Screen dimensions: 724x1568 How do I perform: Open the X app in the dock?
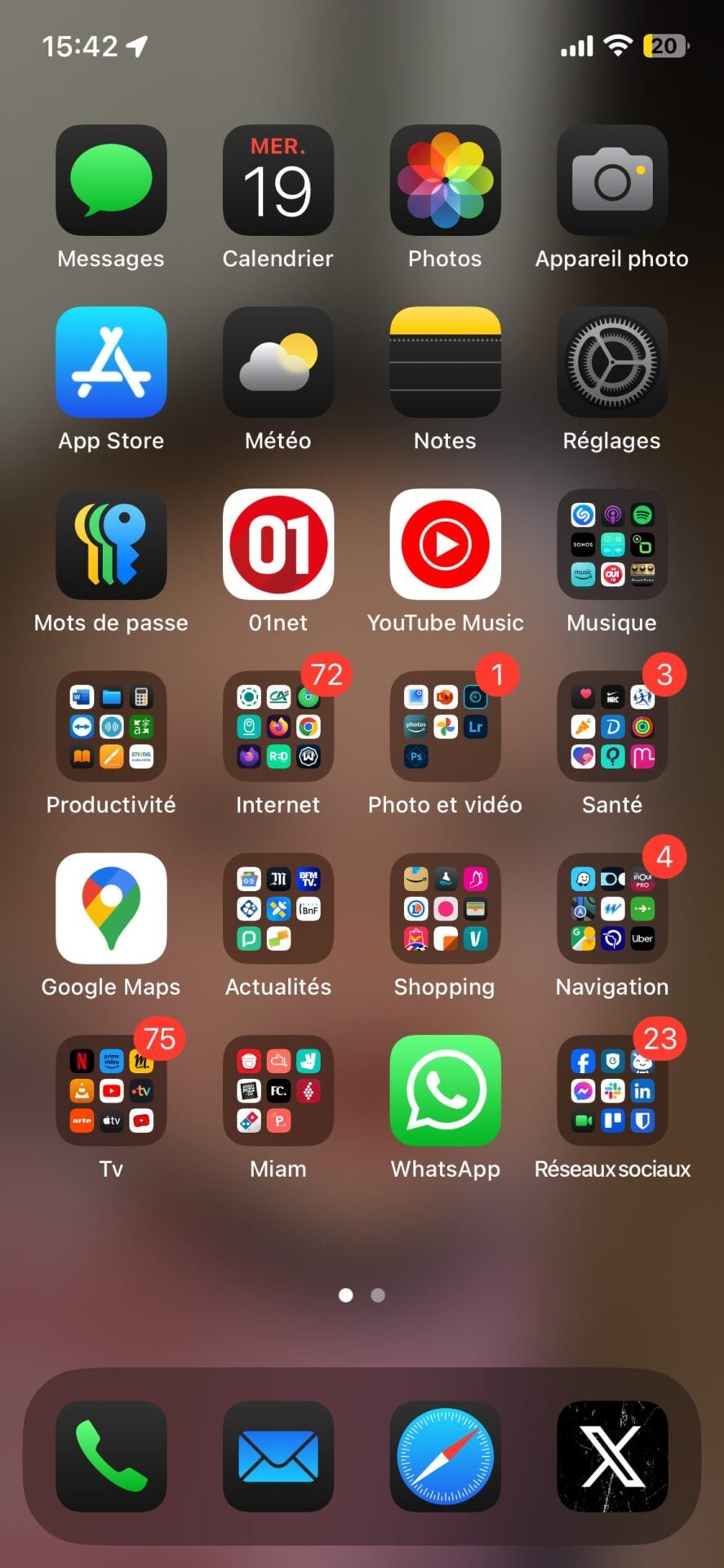pyautogui.click(x=612, y=1457)
